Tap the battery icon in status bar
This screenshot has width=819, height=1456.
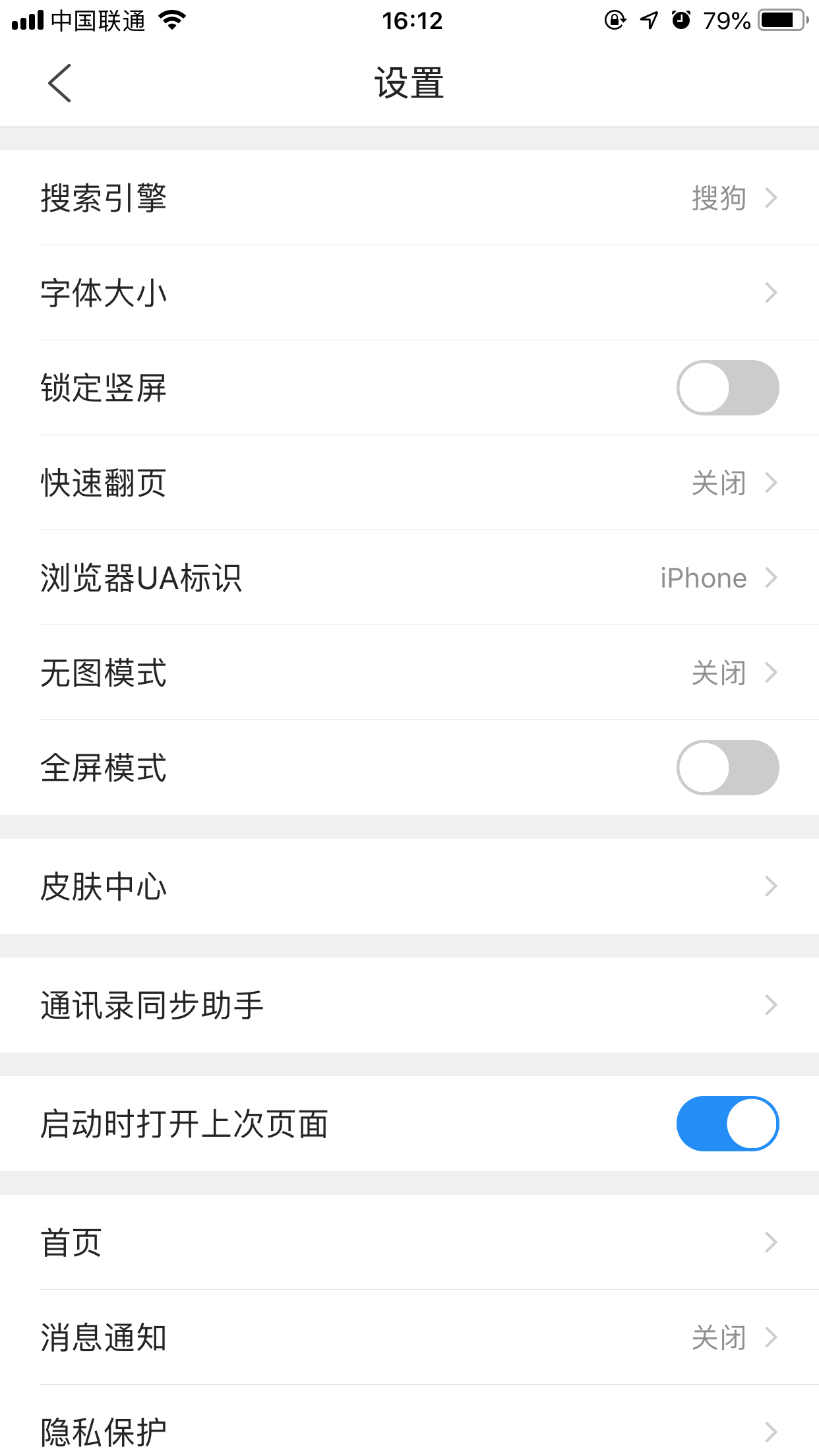781,20
